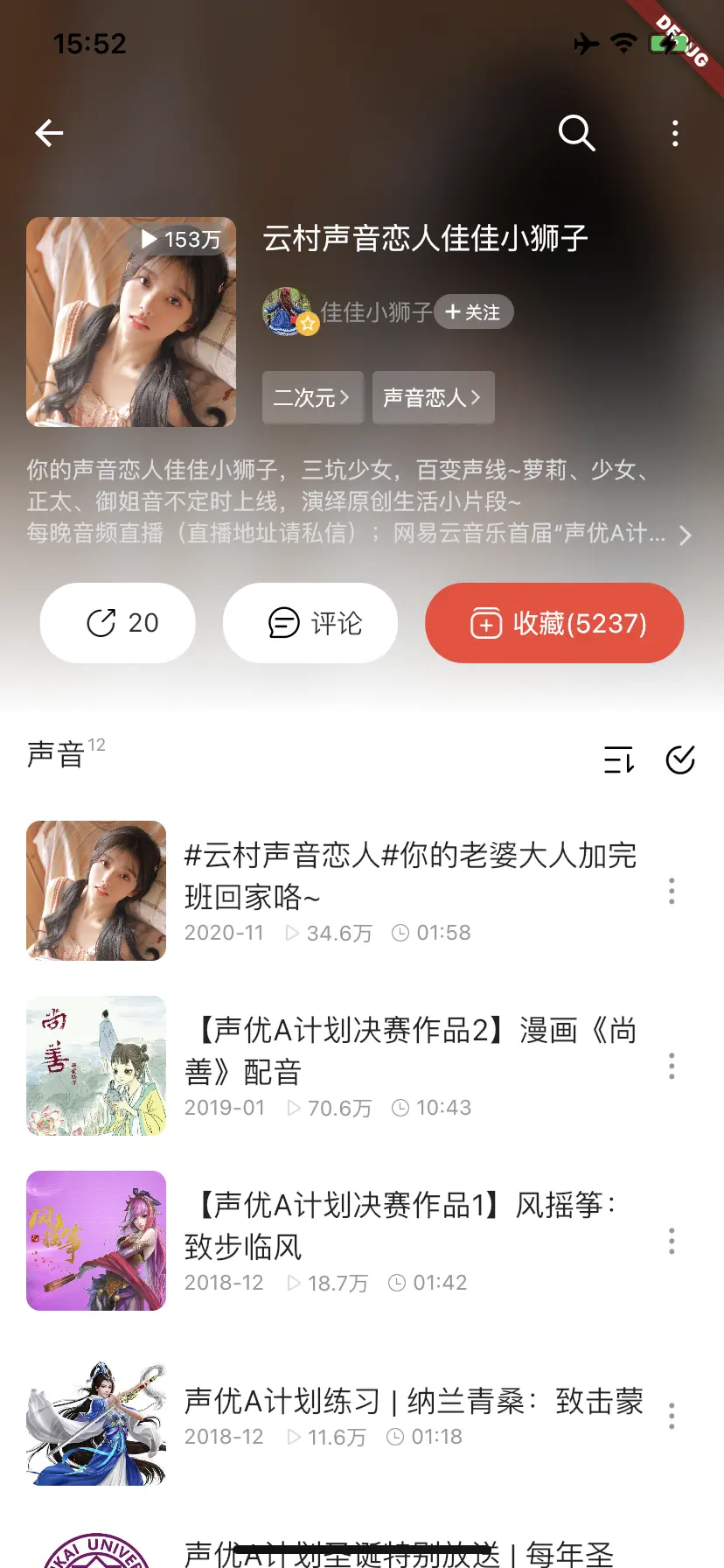Play 【声优A计划决赛作品1】风摇筝：致步临风

pyautogui.click(x=409, y=1226)
